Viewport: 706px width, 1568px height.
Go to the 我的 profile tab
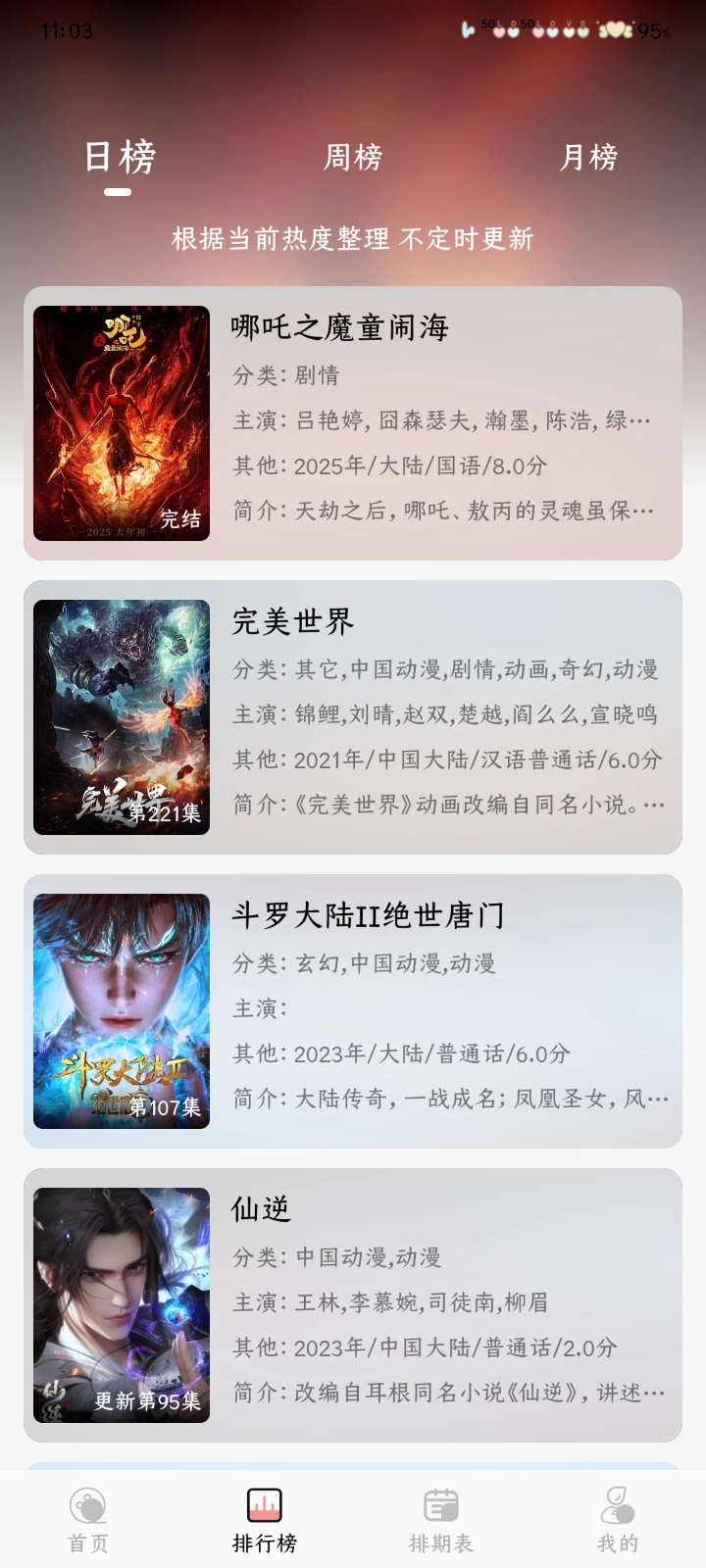(618, 1520)
